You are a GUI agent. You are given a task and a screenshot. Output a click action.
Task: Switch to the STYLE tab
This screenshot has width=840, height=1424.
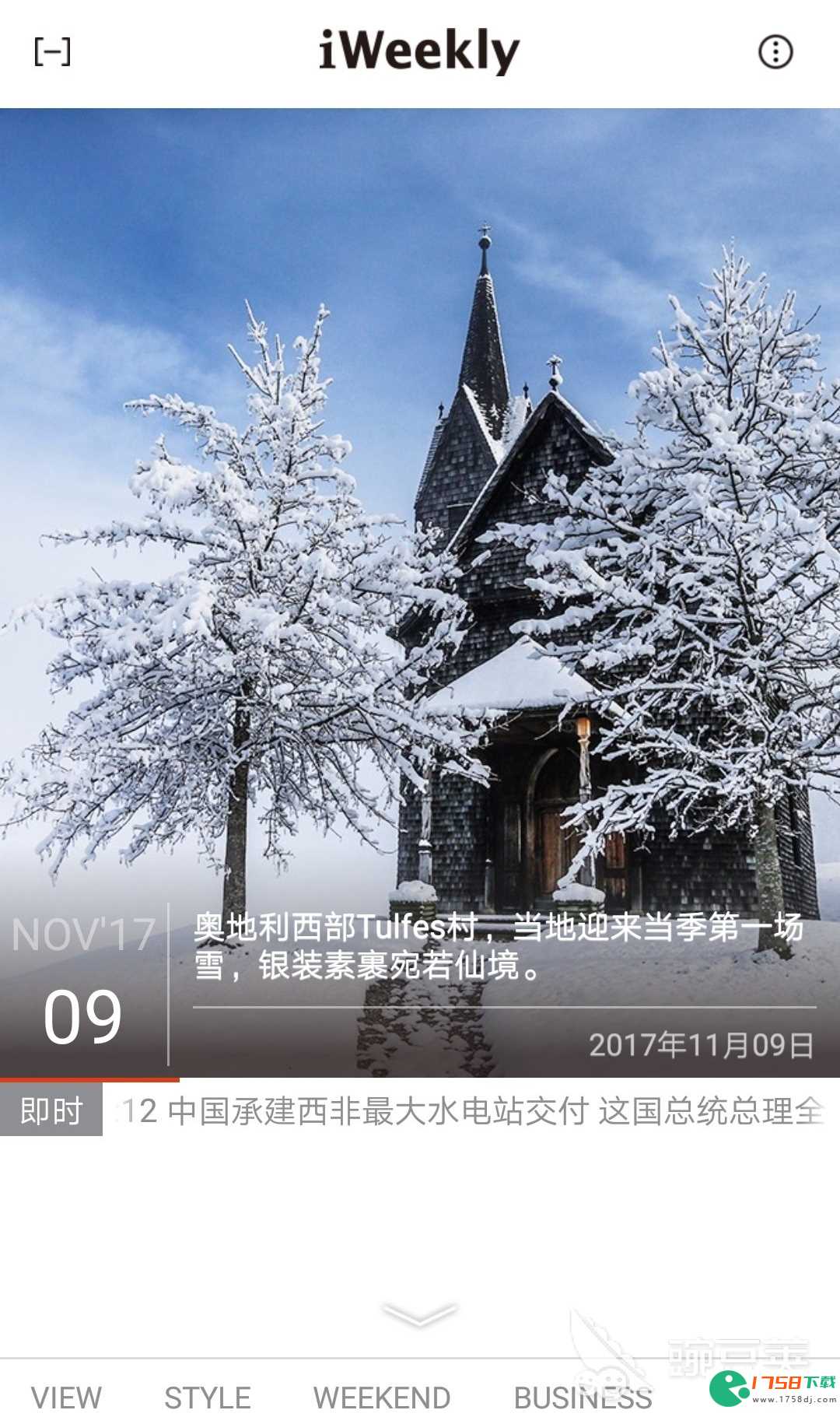tap(208, 1398)
